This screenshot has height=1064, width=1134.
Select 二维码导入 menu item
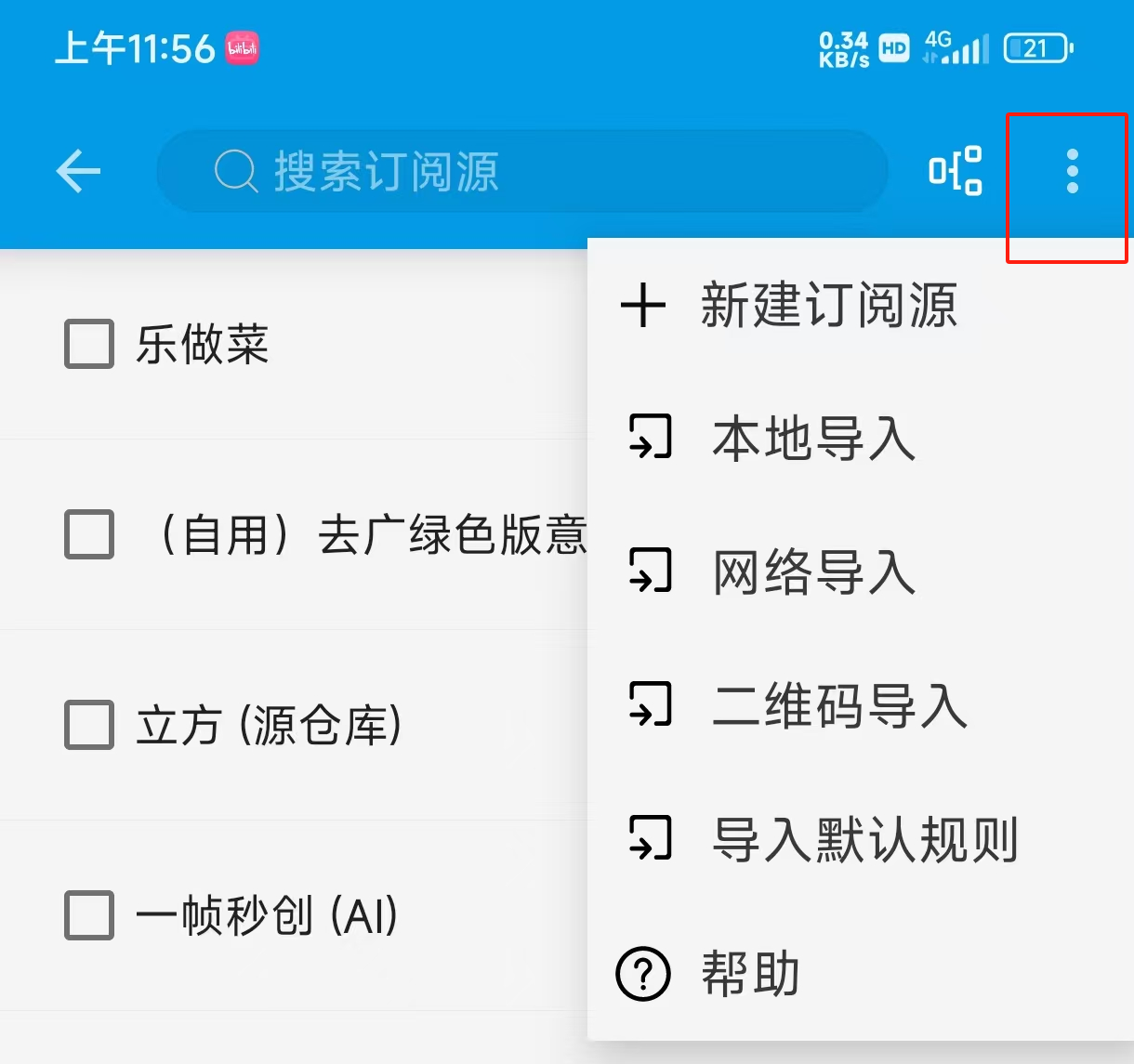click(837, 705)
